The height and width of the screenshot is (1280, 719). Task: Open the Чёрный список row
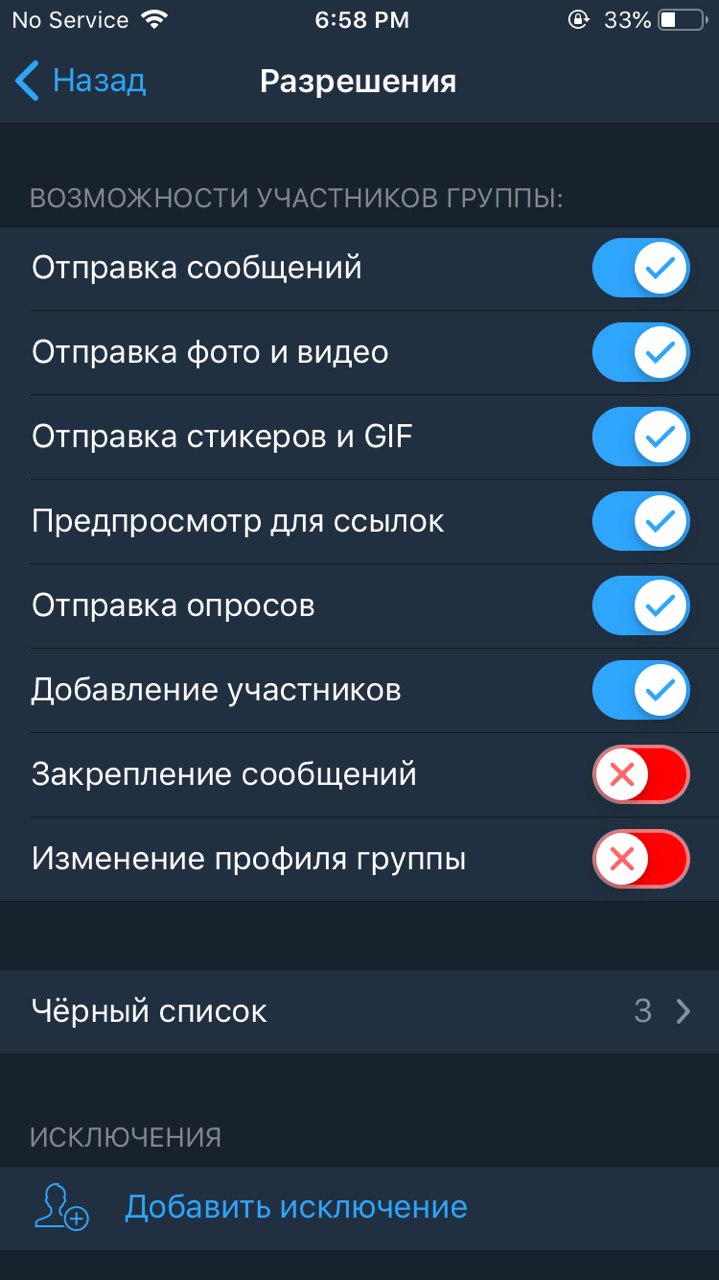(359, 1011)
